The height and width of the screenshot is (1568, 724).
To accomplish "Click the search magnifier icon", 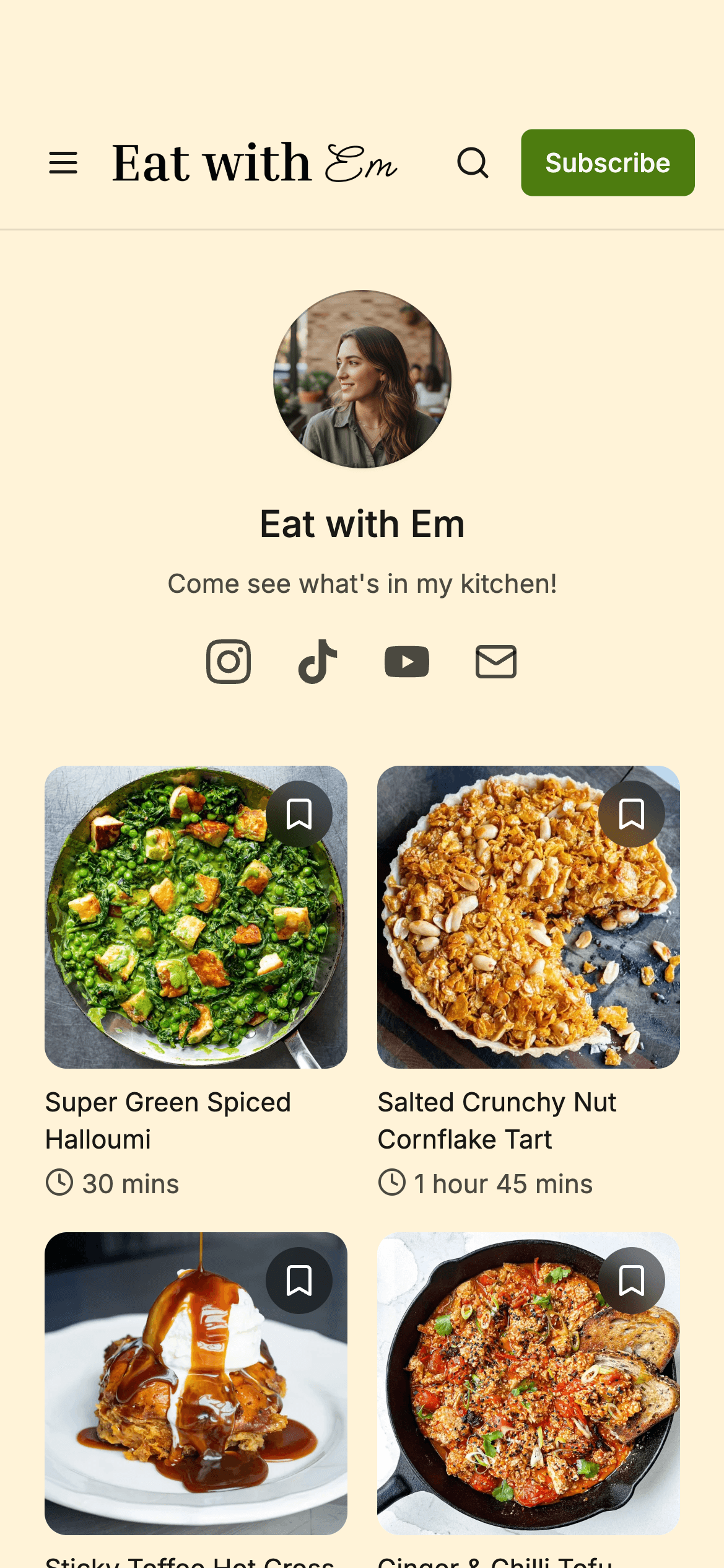I will (473, 163).
